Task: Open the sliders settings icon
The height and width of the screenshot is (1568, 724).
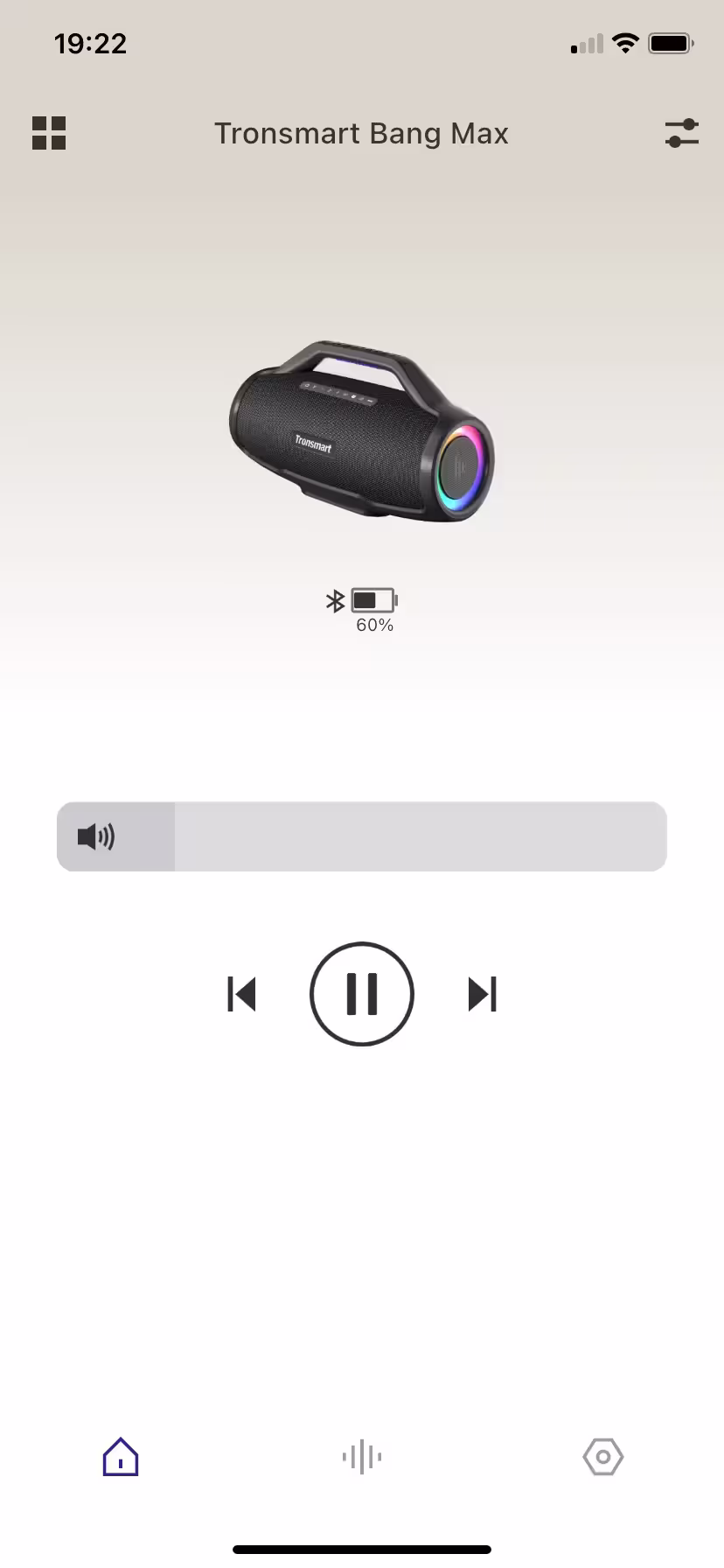Action: click(x=681, y=133)
